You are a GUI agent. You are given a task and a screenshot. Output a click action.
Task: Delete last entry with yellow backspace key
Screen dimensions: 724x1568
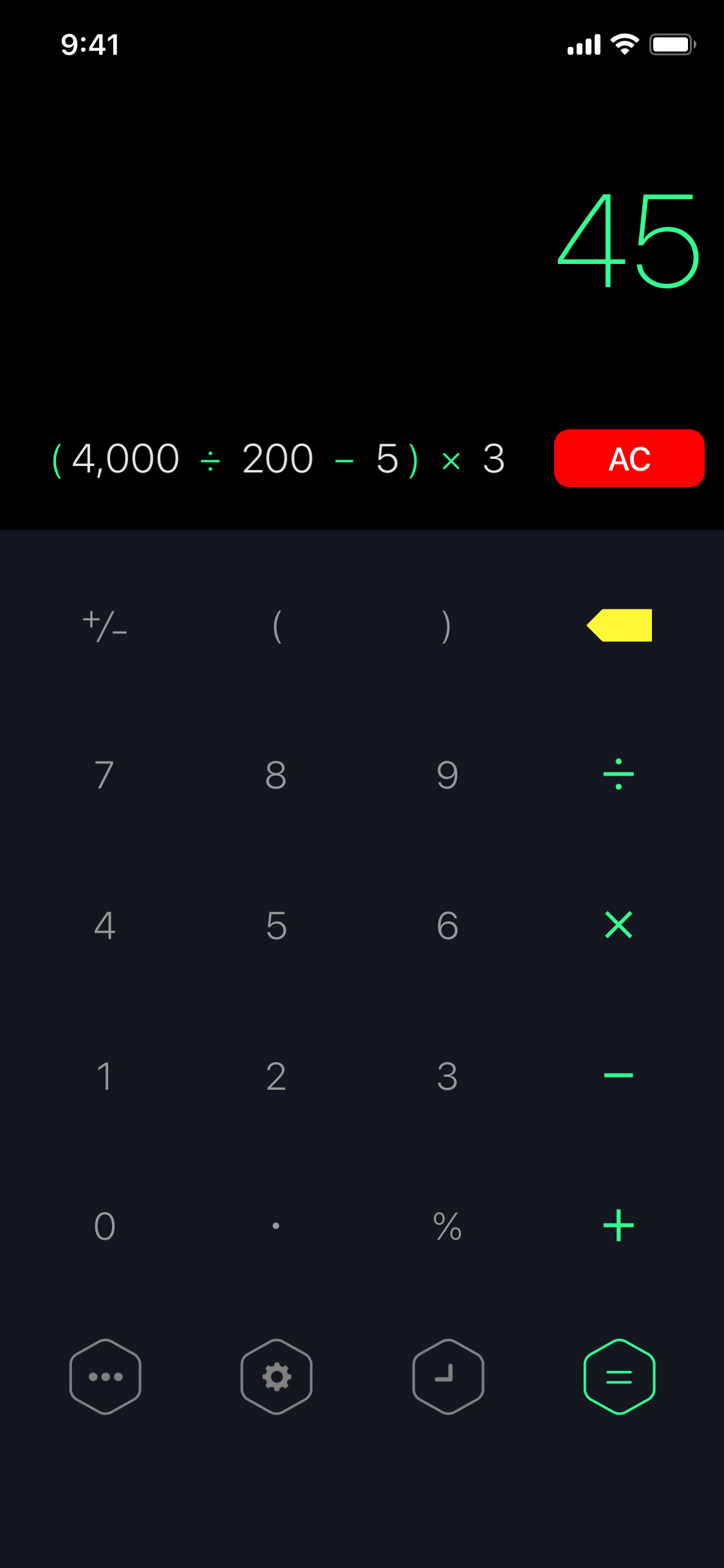point(619,625)
